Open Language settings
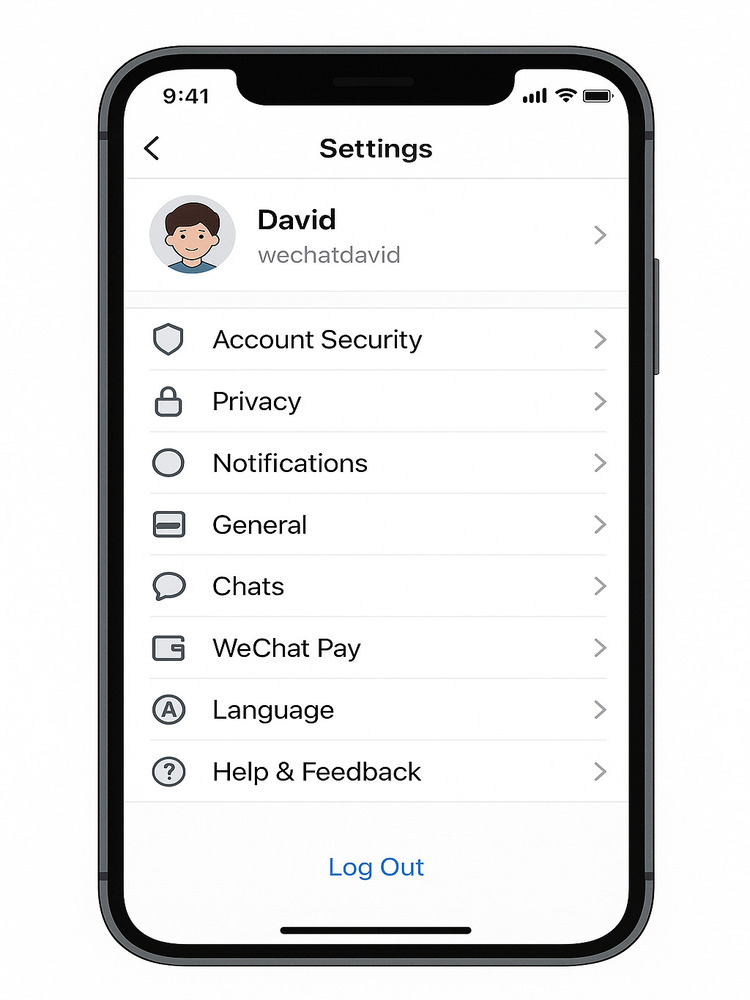The height and width of the screenshot is (1000, 750). click(x=376, y=710)
